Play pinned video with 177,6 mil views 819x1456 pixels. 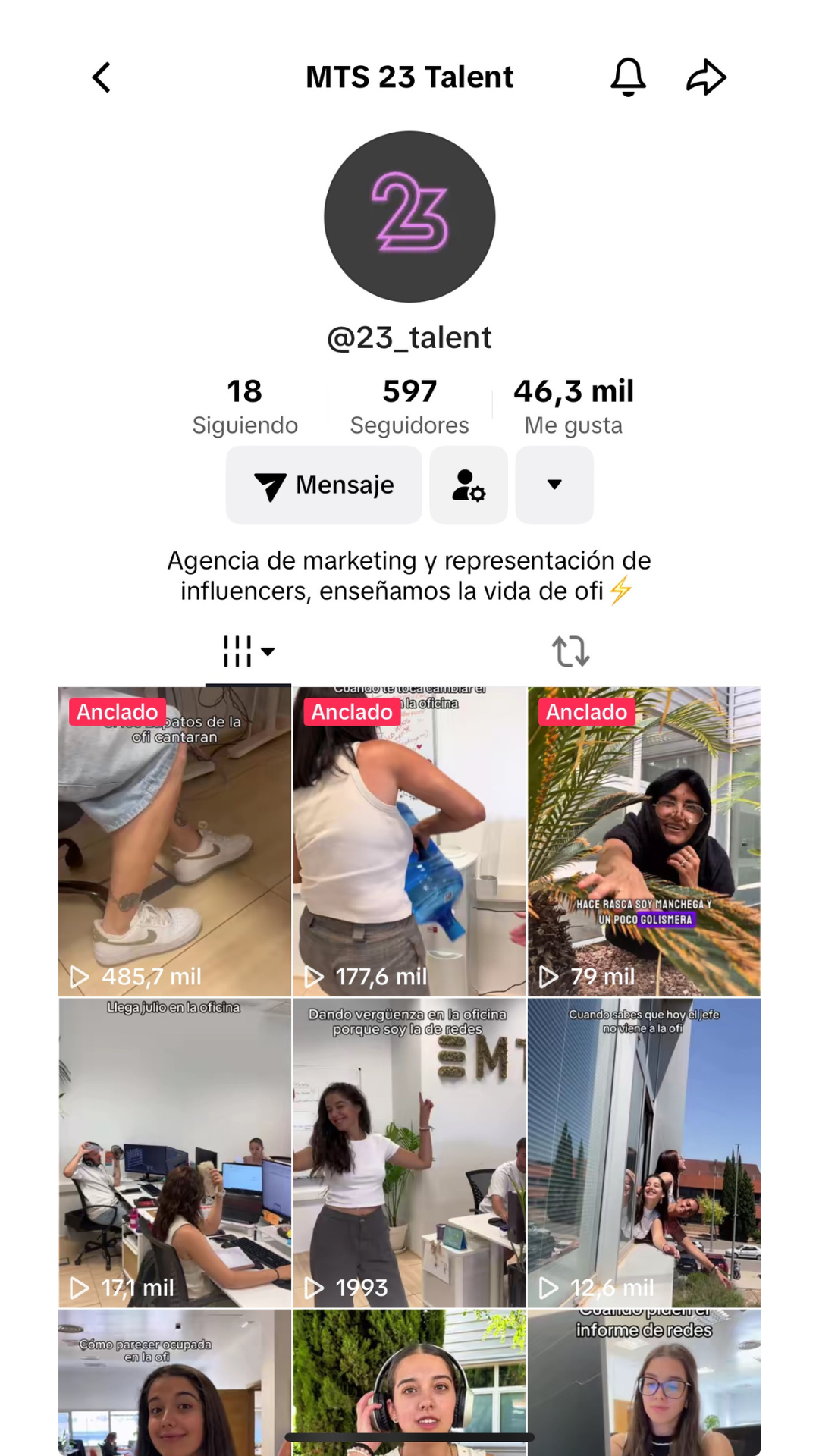click(409, 842)
